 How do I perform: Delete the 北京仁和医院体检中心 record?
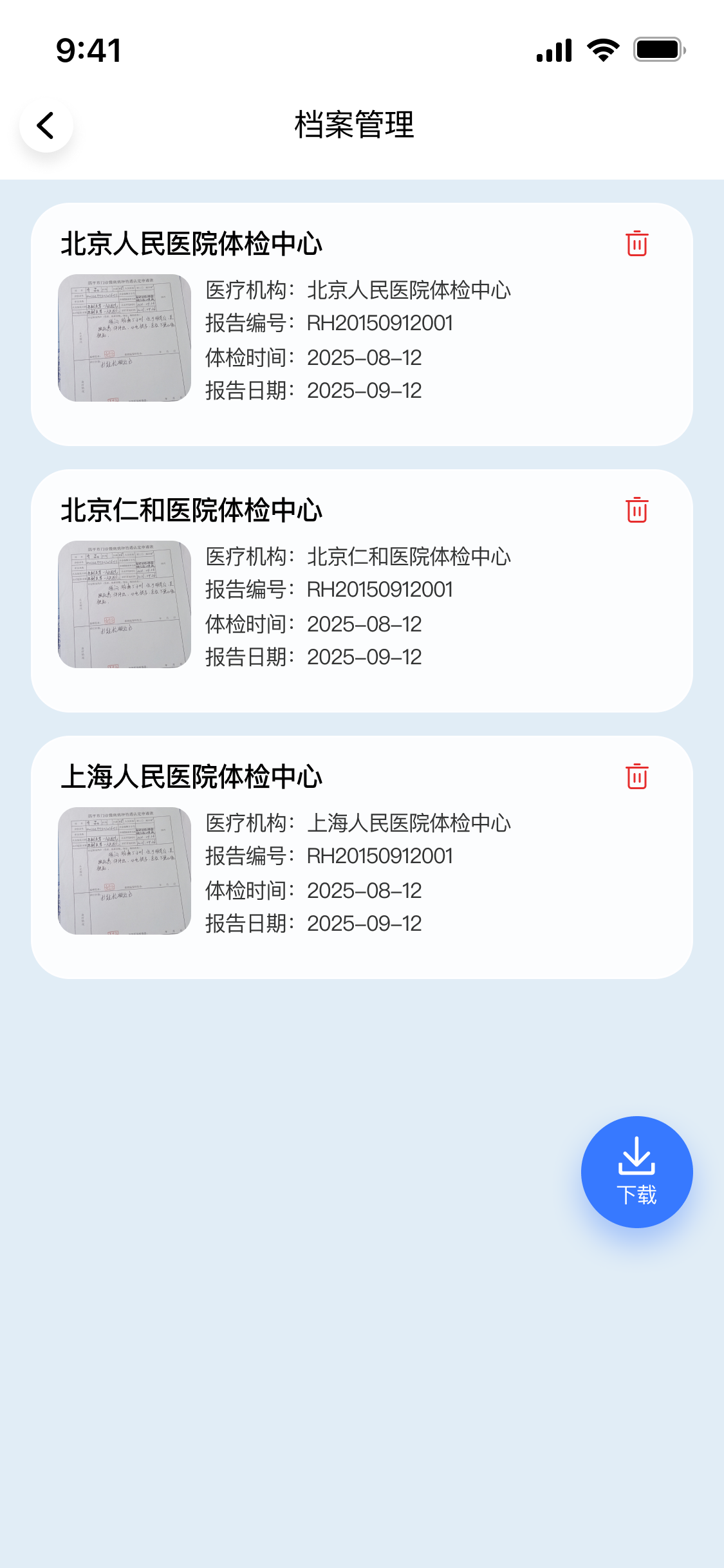636,510
